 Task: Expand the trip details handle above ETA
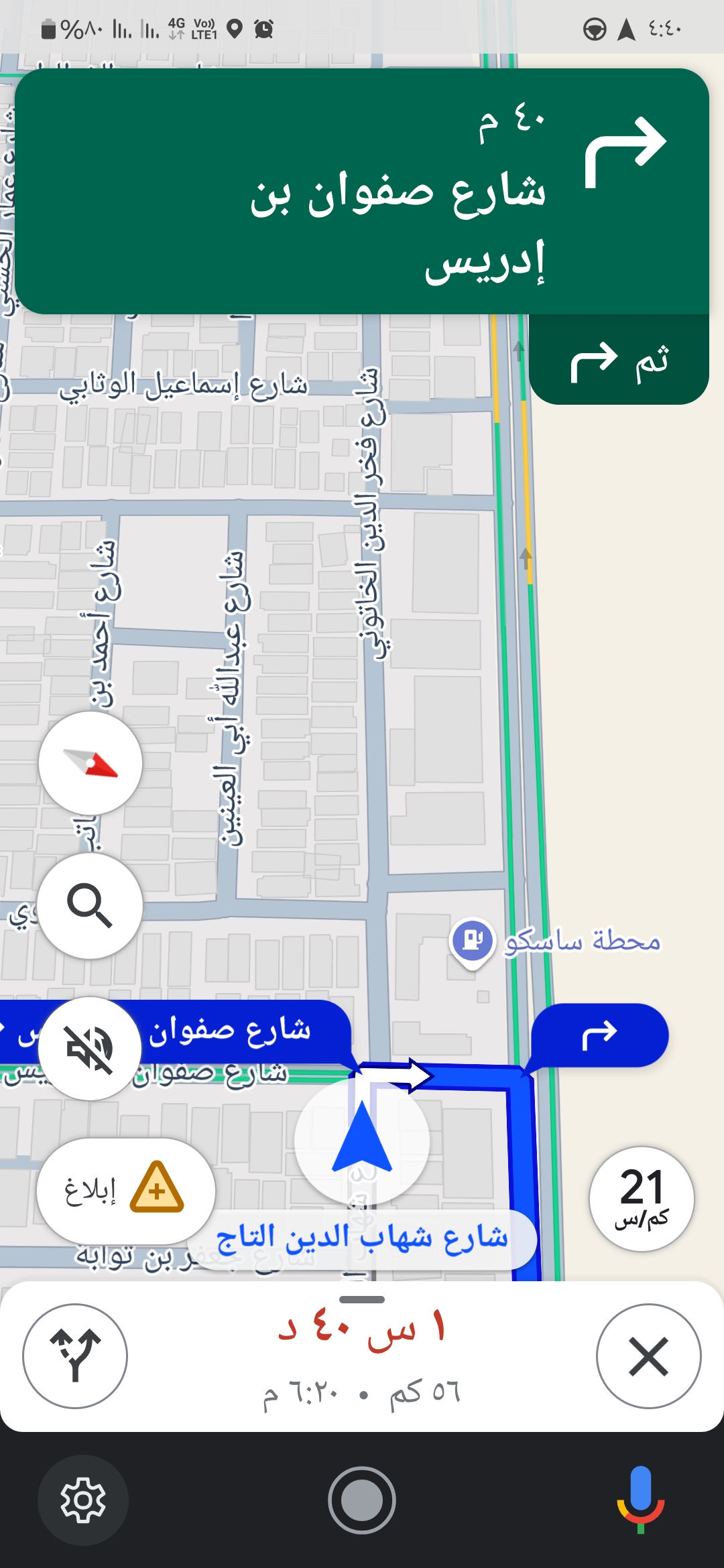362,1299
